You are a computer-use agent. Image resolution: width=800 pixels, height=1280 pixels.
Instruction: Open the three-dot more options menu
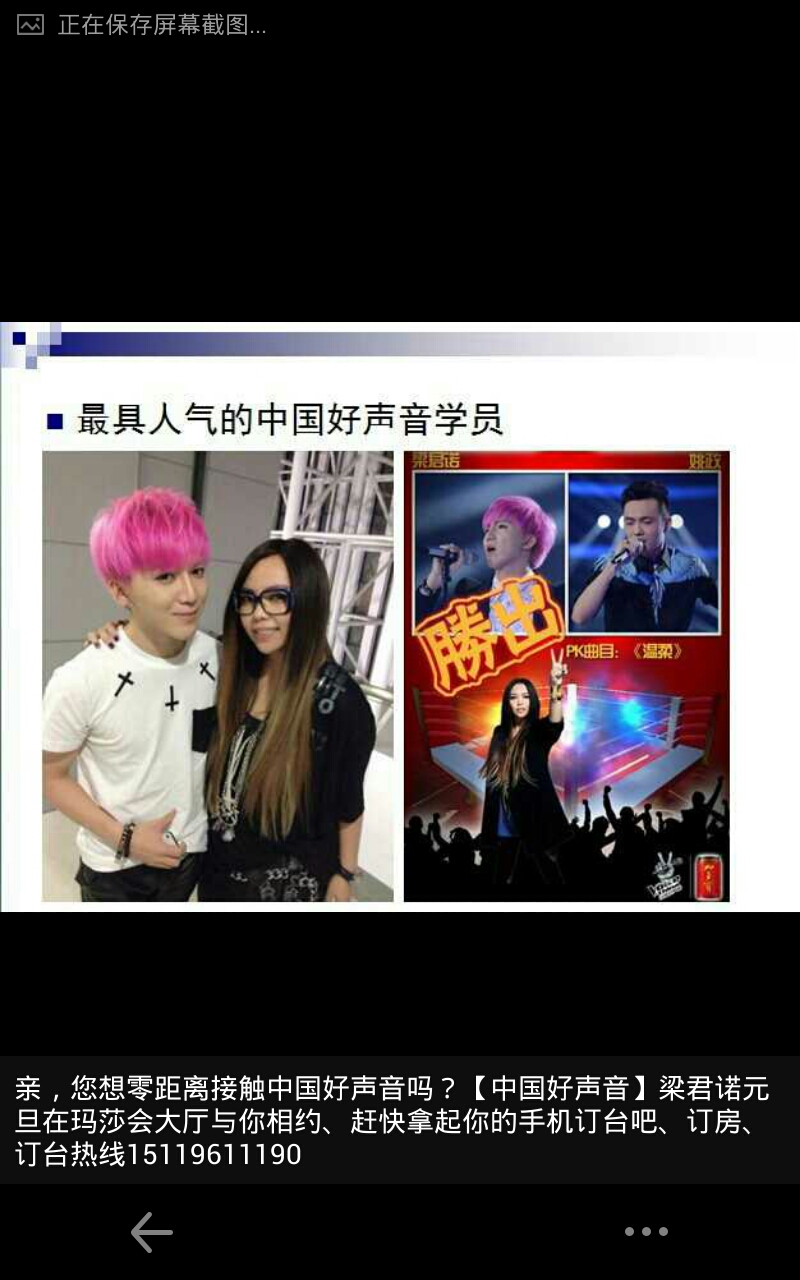click(x=646, y=1232)
